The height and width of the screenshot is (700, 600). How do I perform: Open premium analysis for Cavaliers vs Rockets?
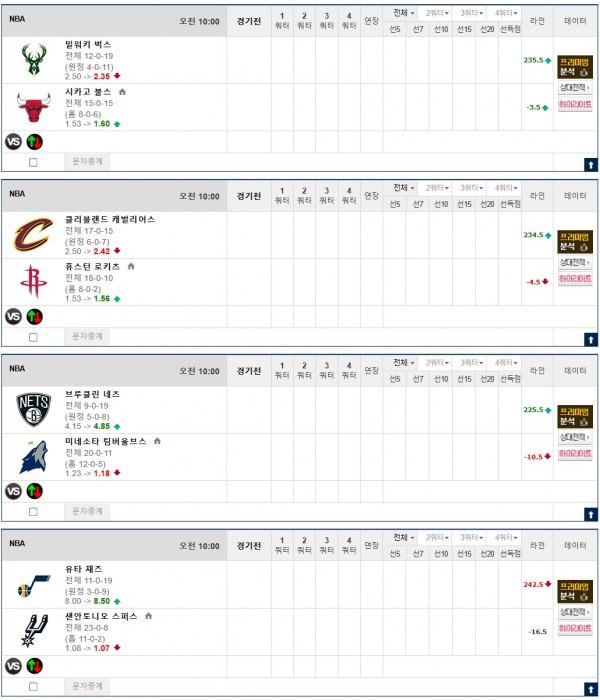[x=575, y=242]
